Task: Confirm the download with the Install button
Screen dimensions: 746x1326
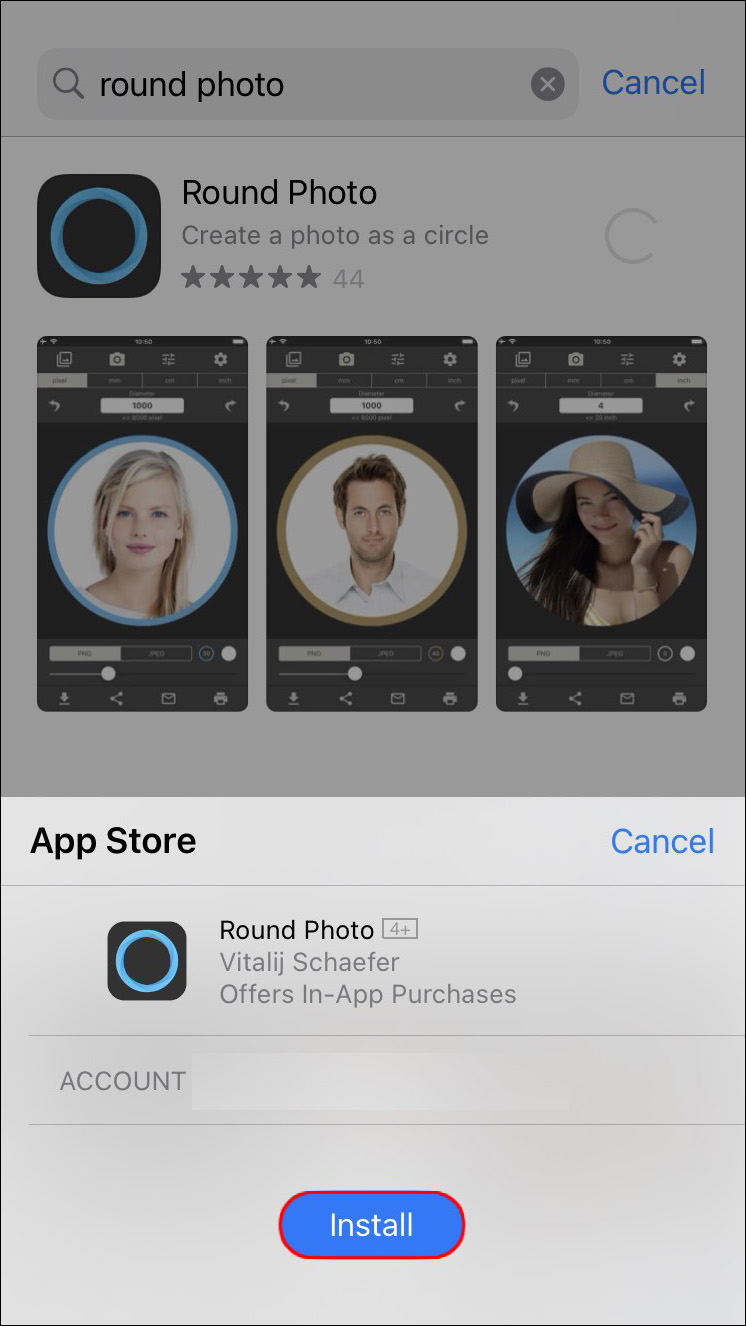Action: (x=371, y=1225)
